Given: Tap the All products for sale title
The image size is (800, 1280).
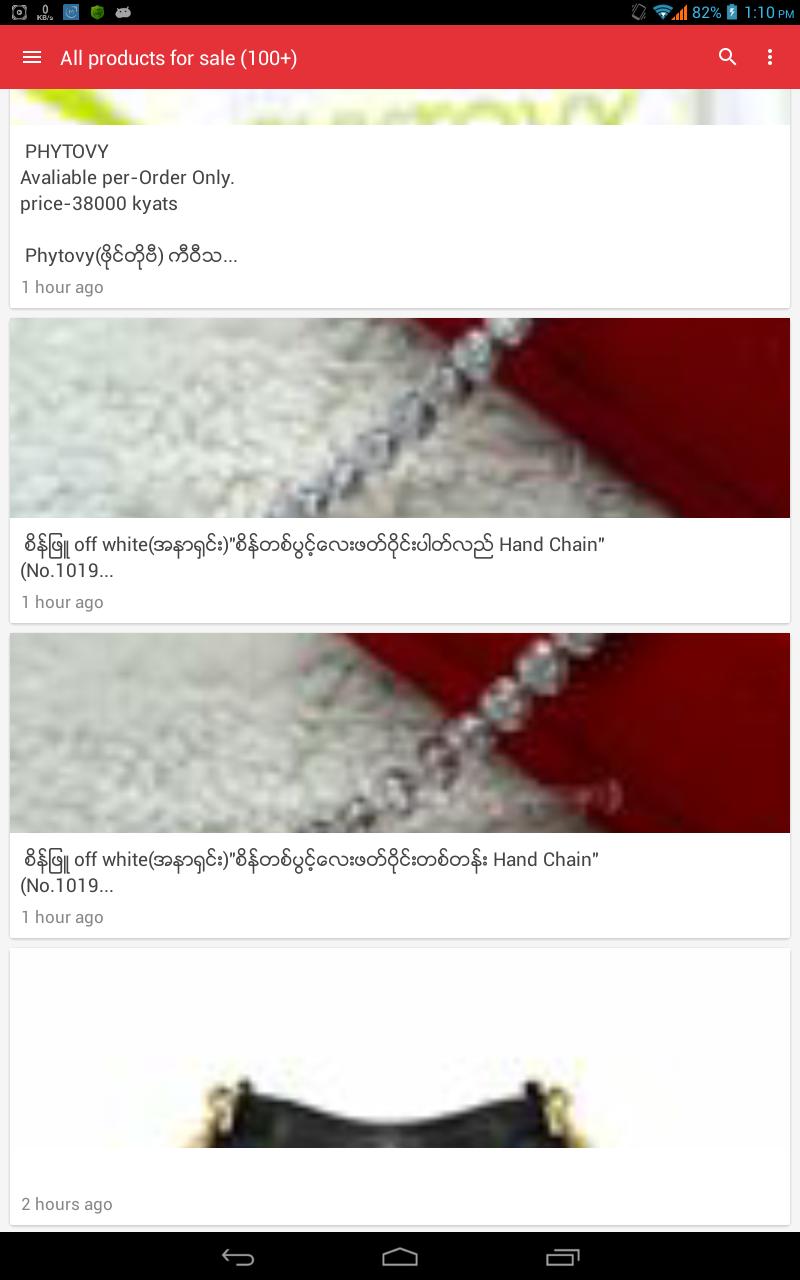Looking at the screenshot, I should 178,57.
